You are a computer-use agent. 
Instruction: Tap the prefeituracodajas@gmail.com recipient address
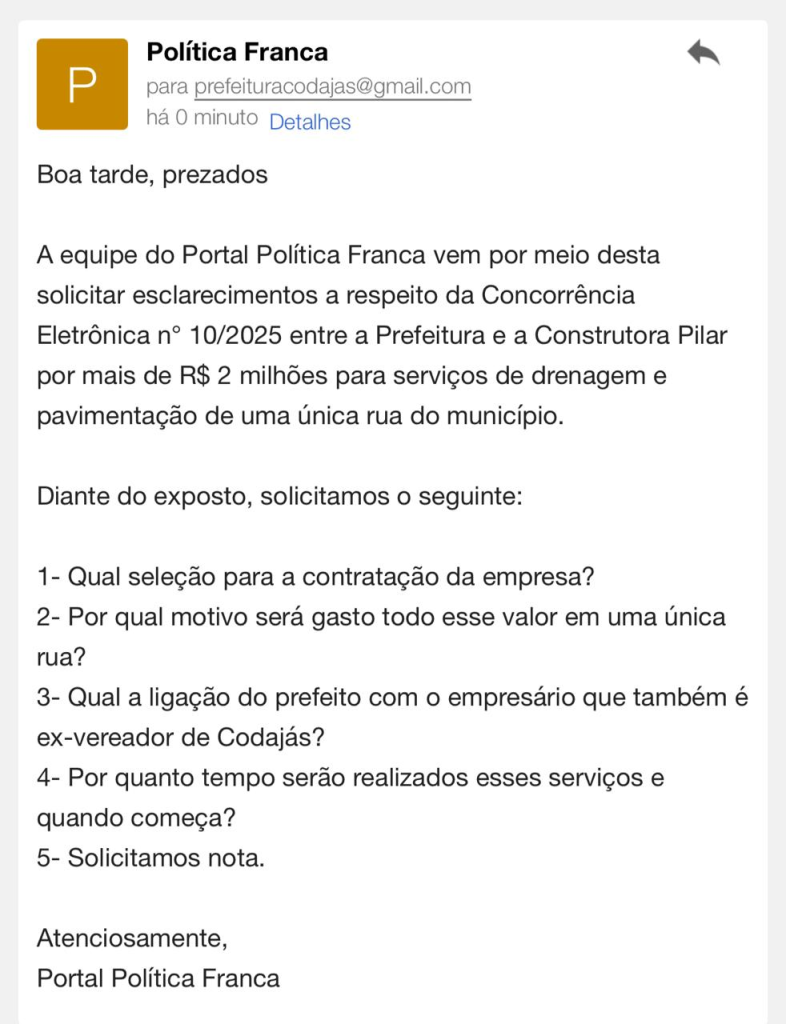coord(332,87)
